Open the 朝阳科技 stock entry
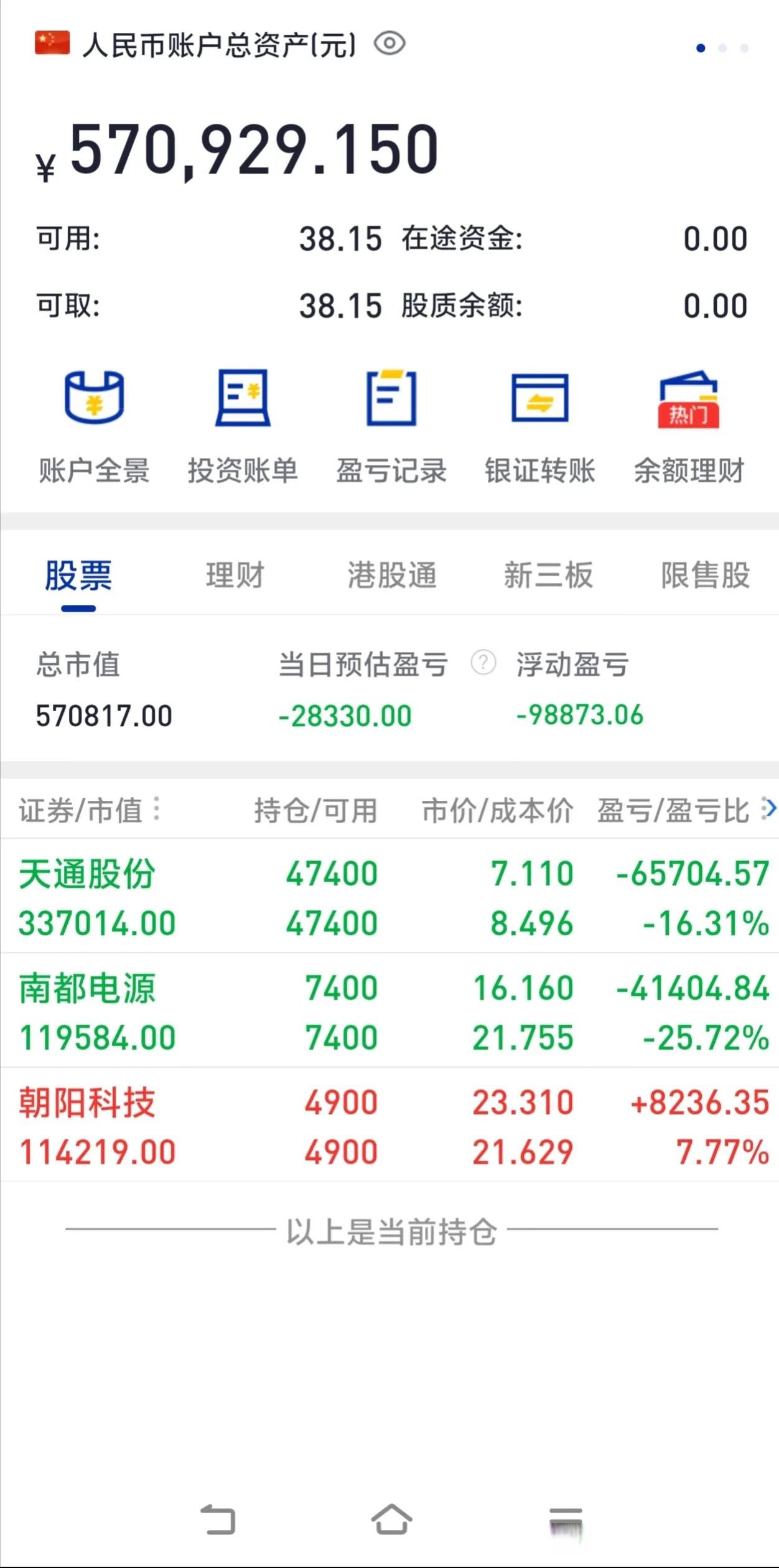This screenshot has height=1568, width=779. 249,1126
